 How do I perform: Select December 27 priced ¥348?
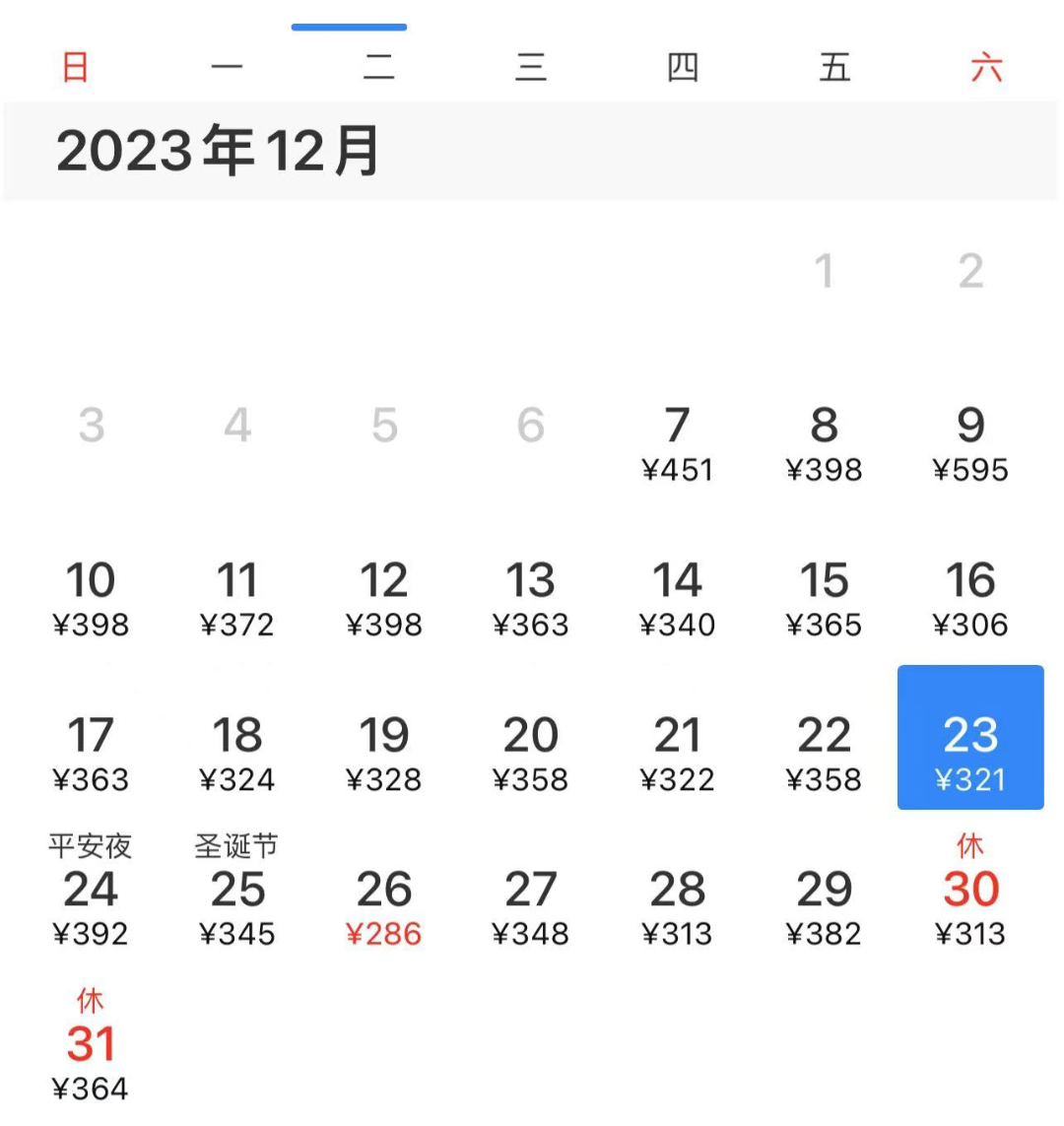530,906
